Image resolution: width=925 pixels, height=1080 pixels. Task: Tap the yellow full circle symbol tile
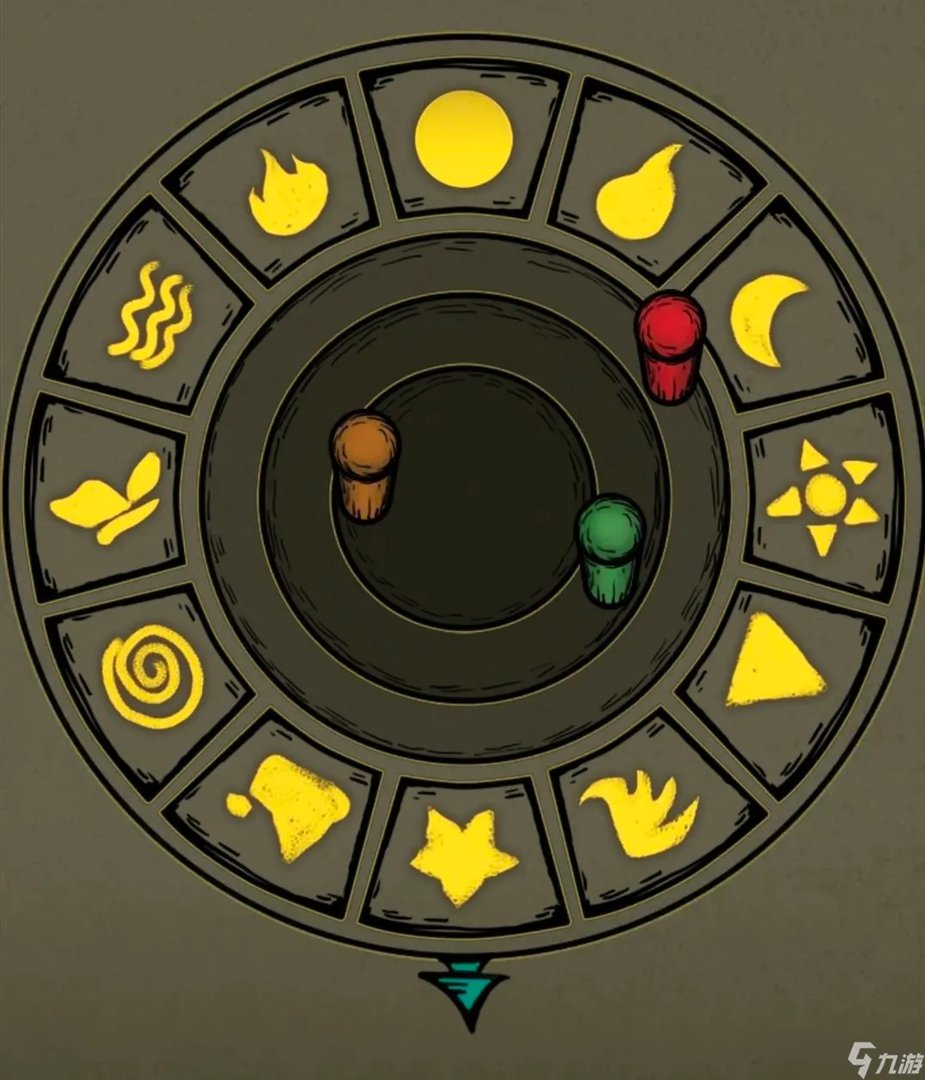[x=463, y=138]
